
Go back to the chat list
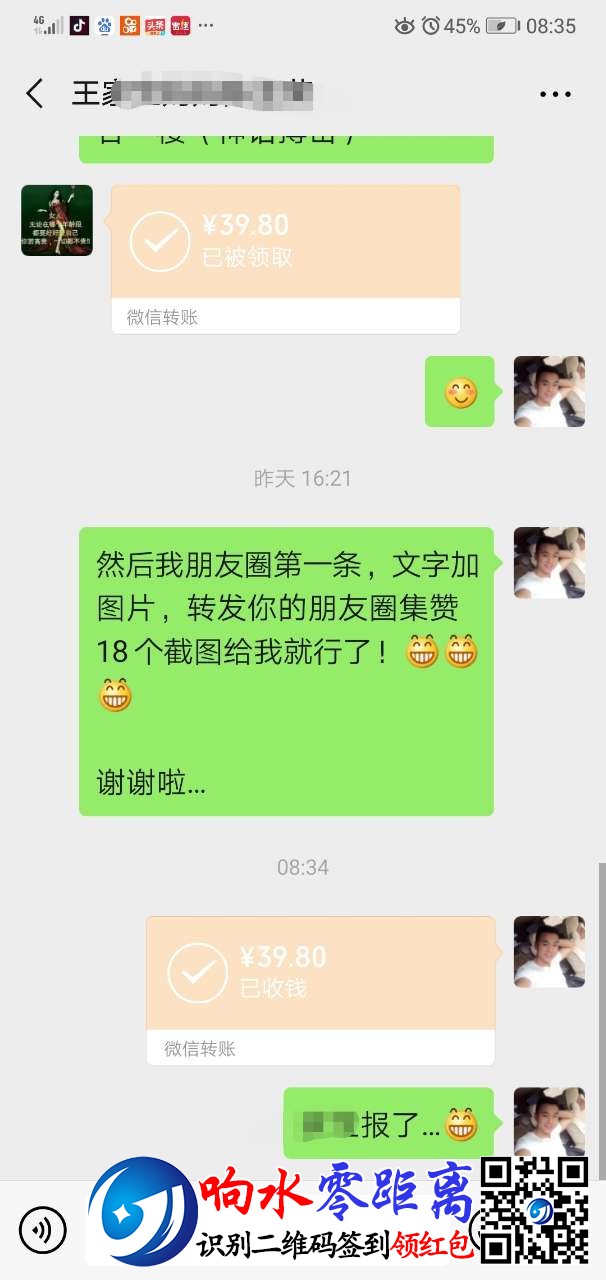pyautogui.click(x=35, y=94)
